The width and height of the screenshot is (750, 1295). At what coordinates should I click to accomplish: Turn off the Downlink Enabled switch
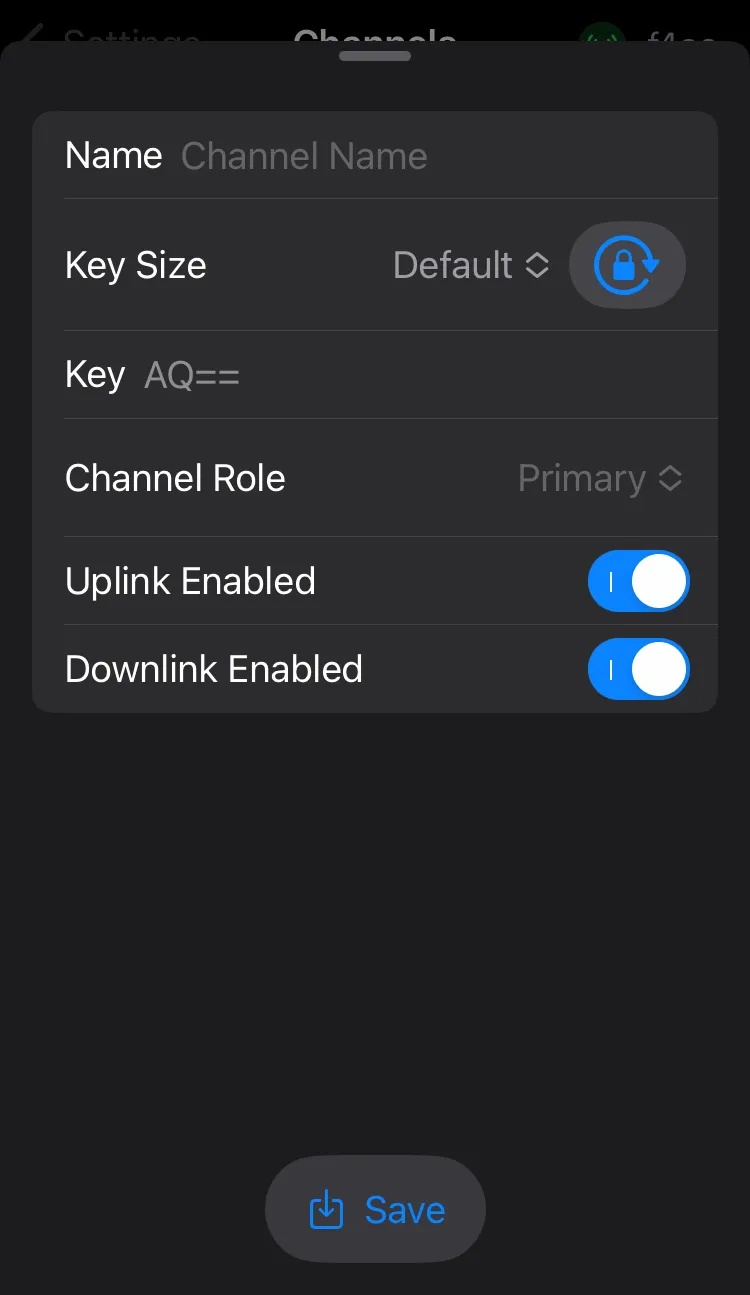638,669
